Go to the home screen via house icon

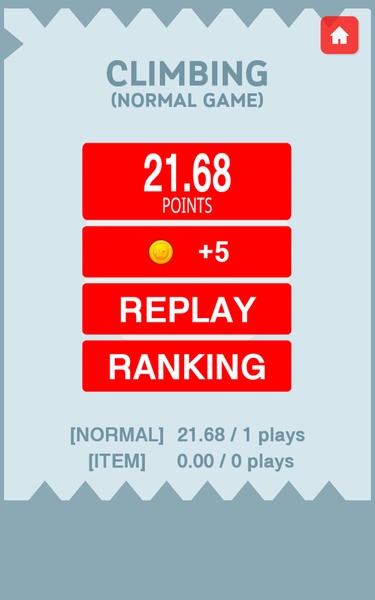pyautogui.click(x=339, y=35)
